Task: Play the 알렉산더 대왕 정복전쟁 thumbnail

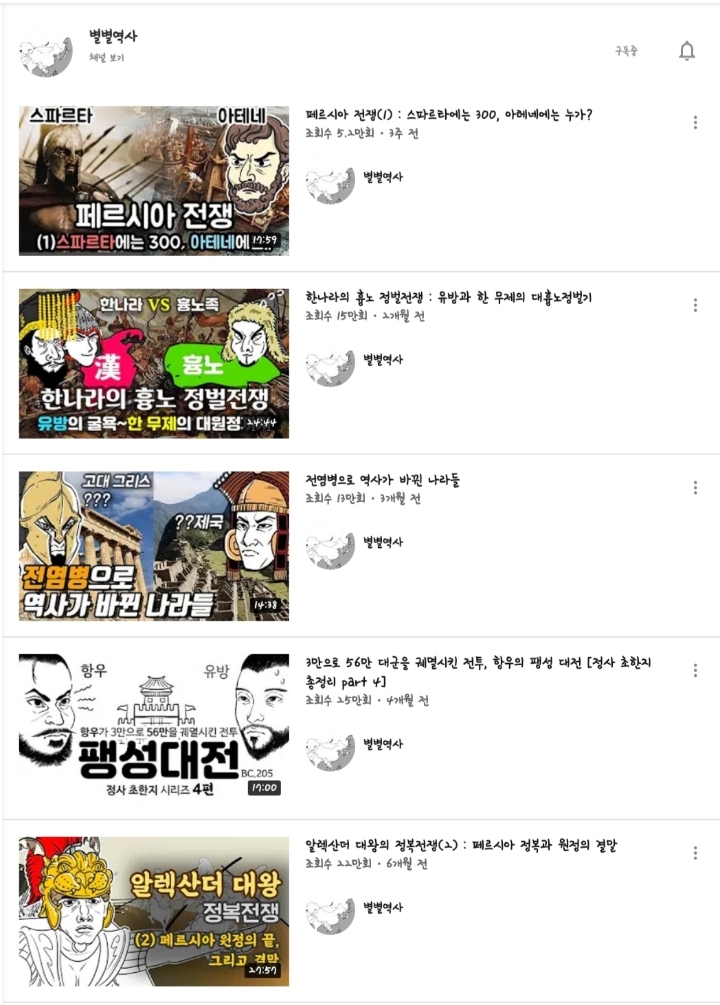Action: [x=150, y=912]
